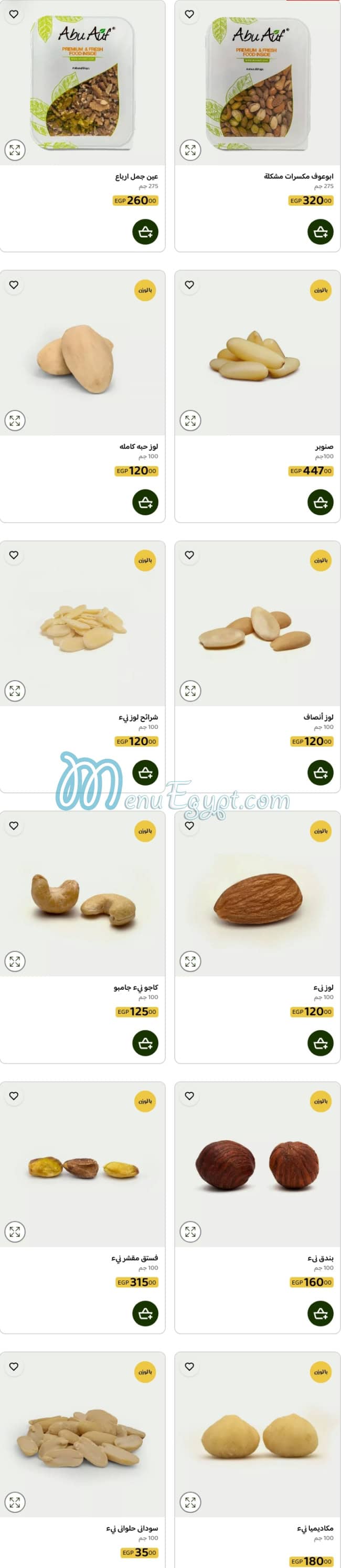Add لوز نيء to the cart

coord(321,1043)
